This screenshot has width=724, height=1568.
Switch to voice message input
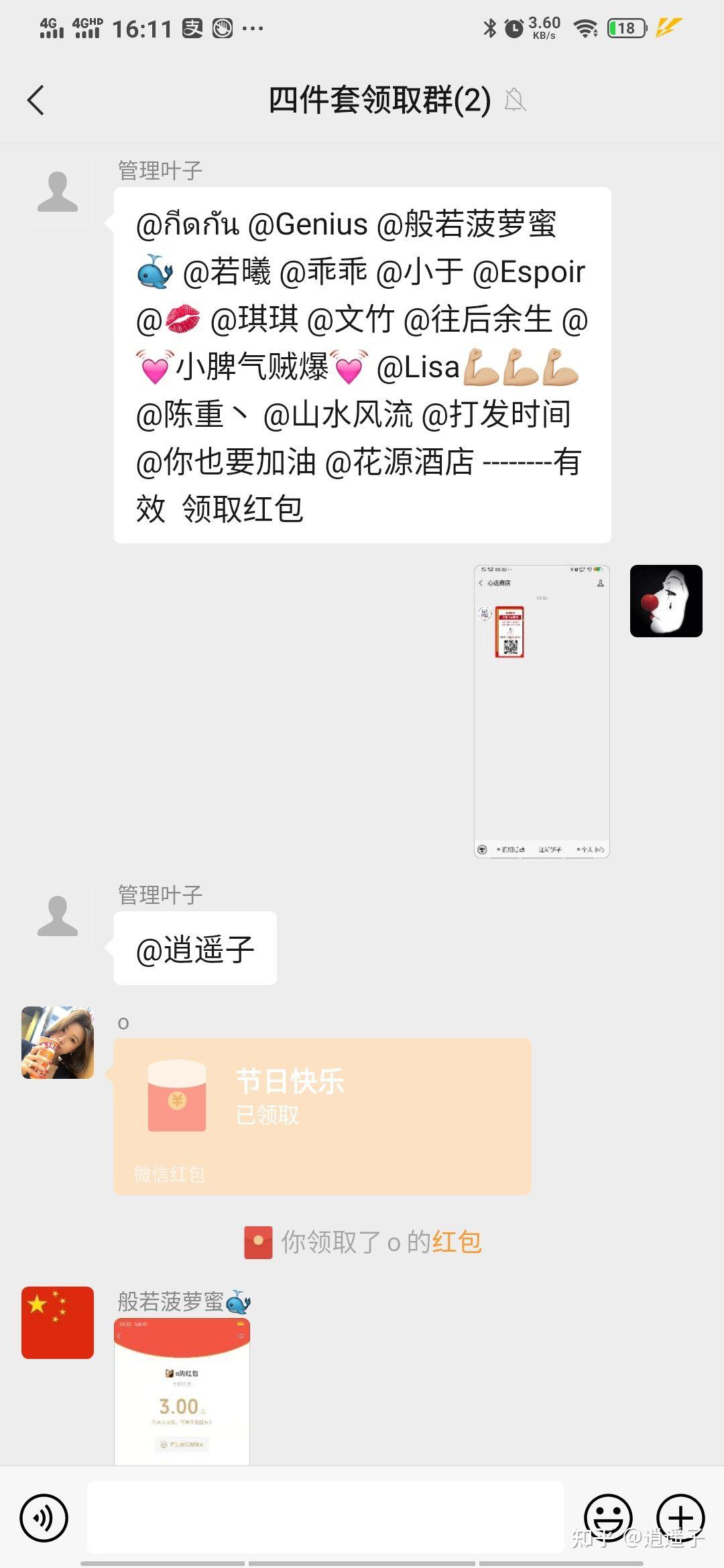click(44, 1517)
